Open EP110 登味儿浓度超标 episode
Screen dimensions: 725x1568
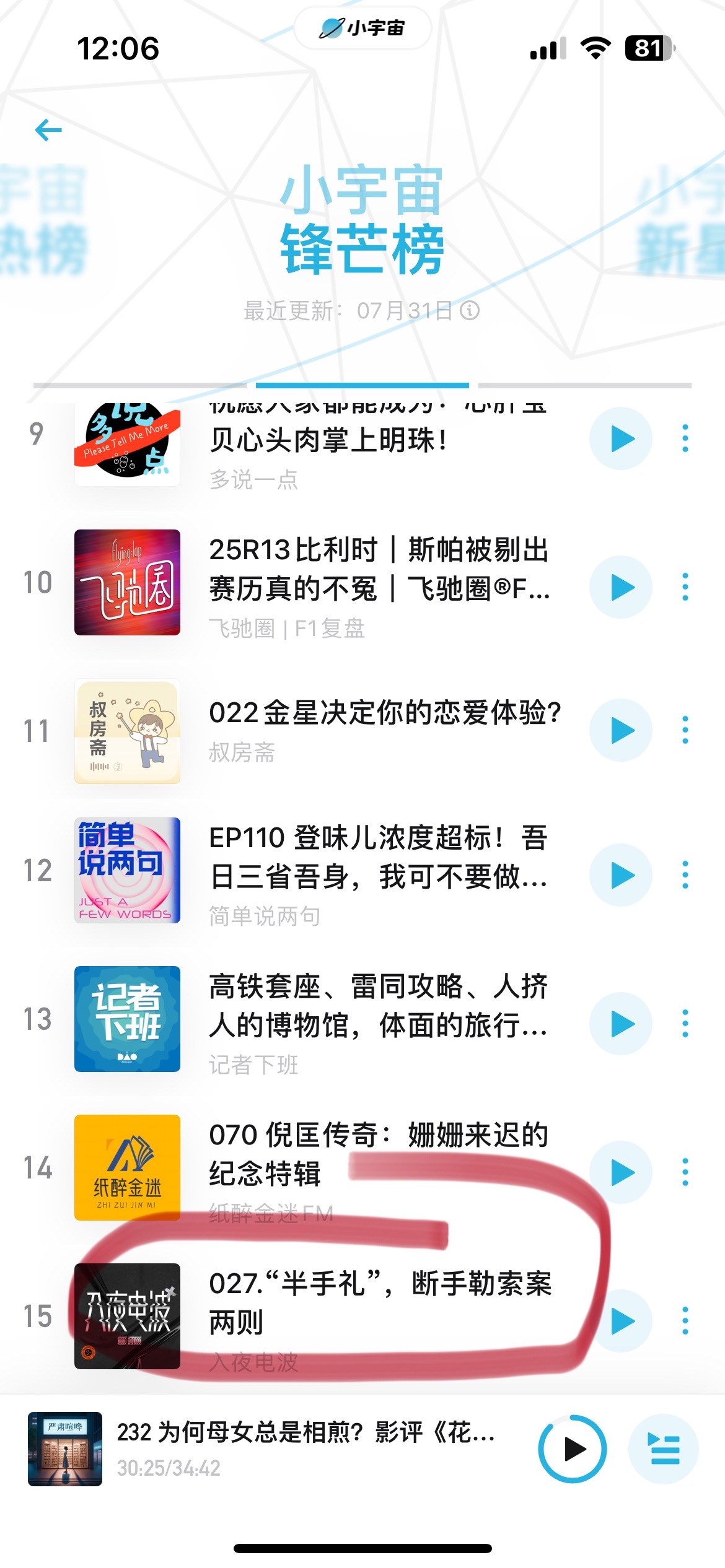point(378,857)
